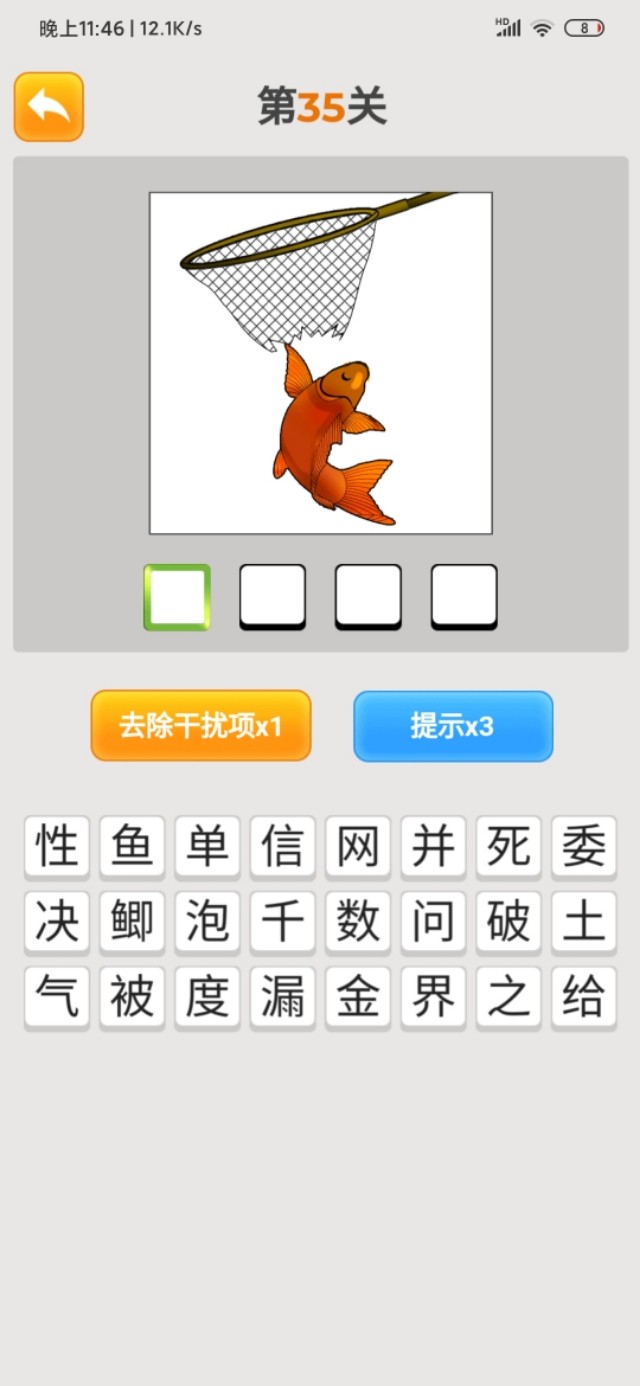Viewport: 640px width, 1386px height.
Task: Choose the character 气
Action: [57, 997]
